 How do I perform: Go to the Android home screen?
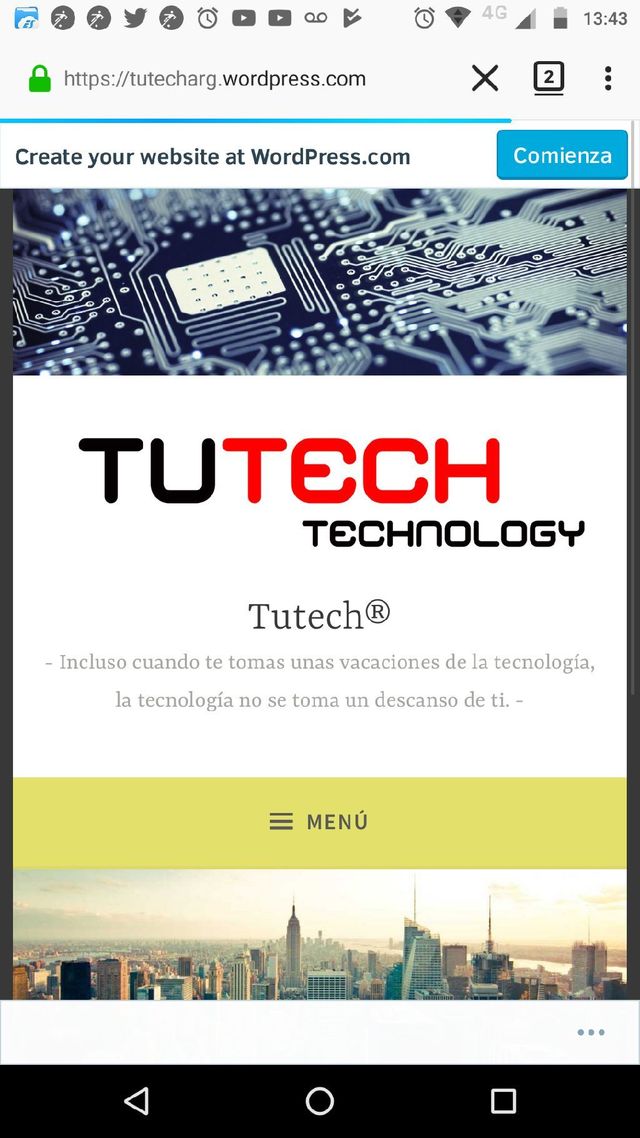click(x=320, y=1101)
